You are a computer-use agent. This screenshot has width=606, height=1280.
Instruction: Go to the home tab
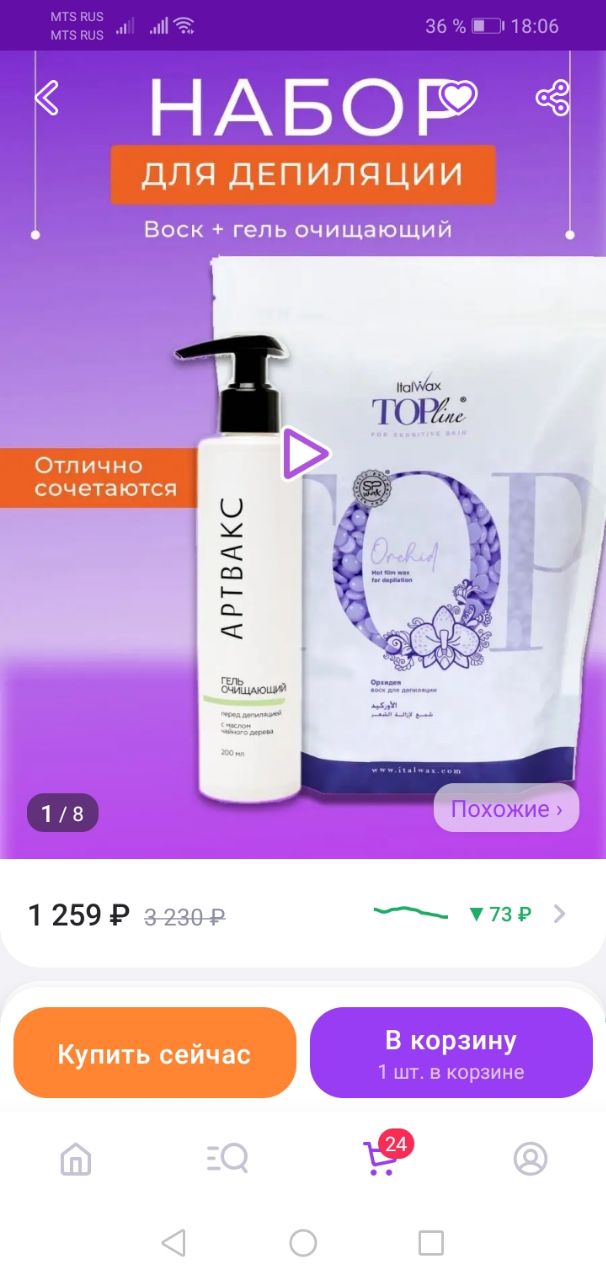click(x=76, y=1160)
